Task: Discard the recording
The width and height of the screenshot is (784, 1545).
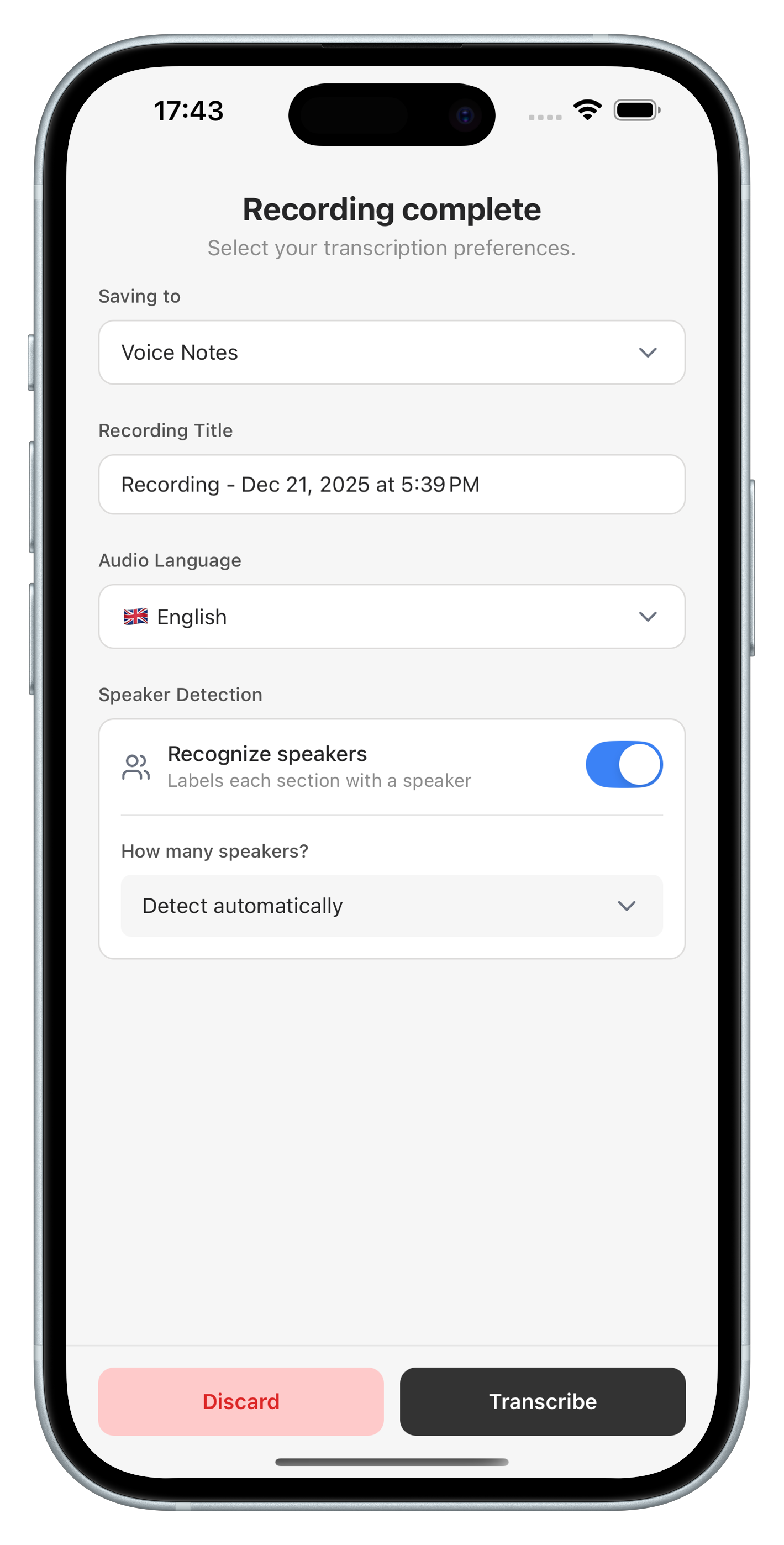Action: click(240, 1401)
